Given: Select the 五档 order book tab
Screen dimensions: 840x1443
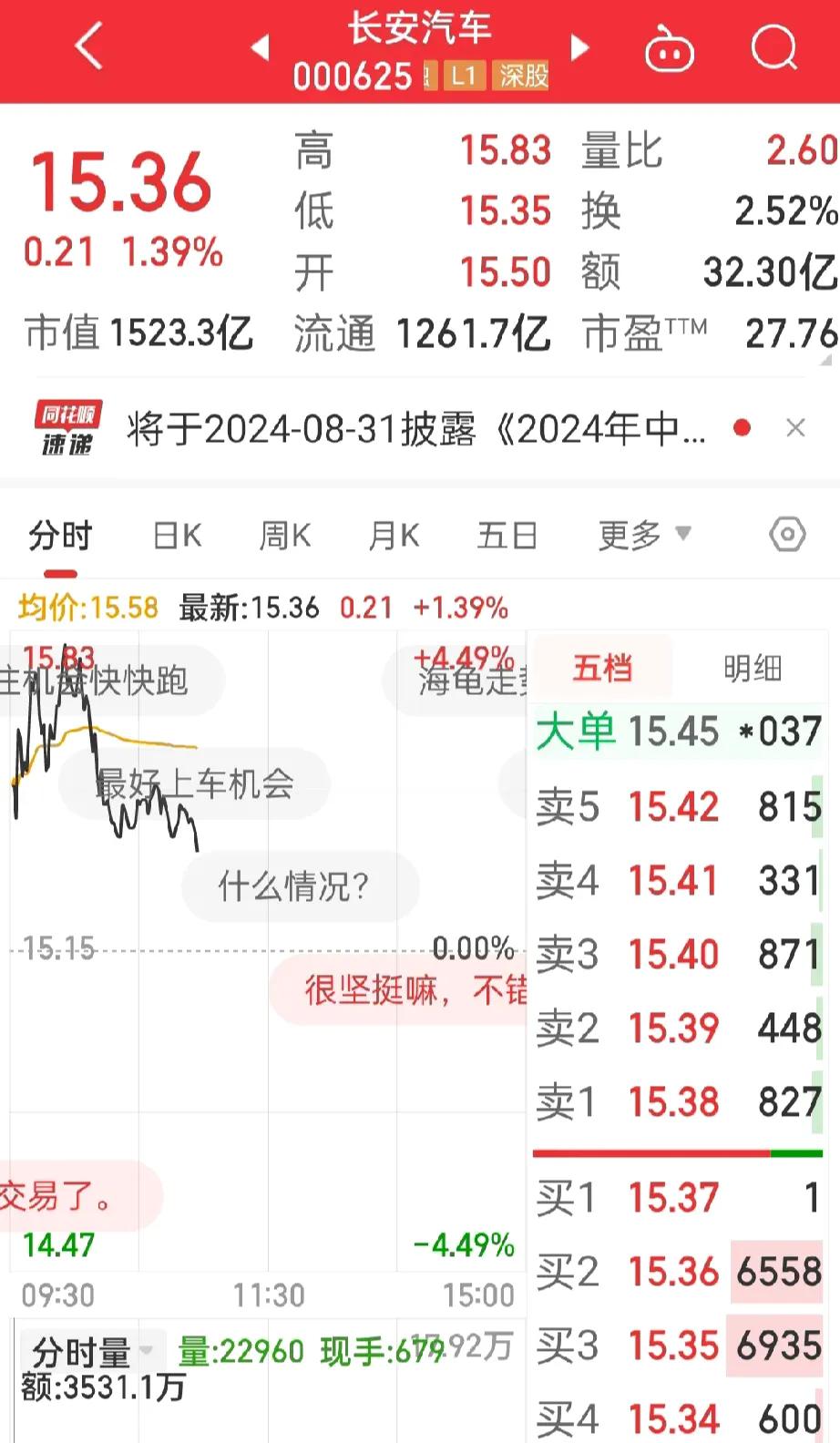Looking at the screenshot, I should coord(602,668).
